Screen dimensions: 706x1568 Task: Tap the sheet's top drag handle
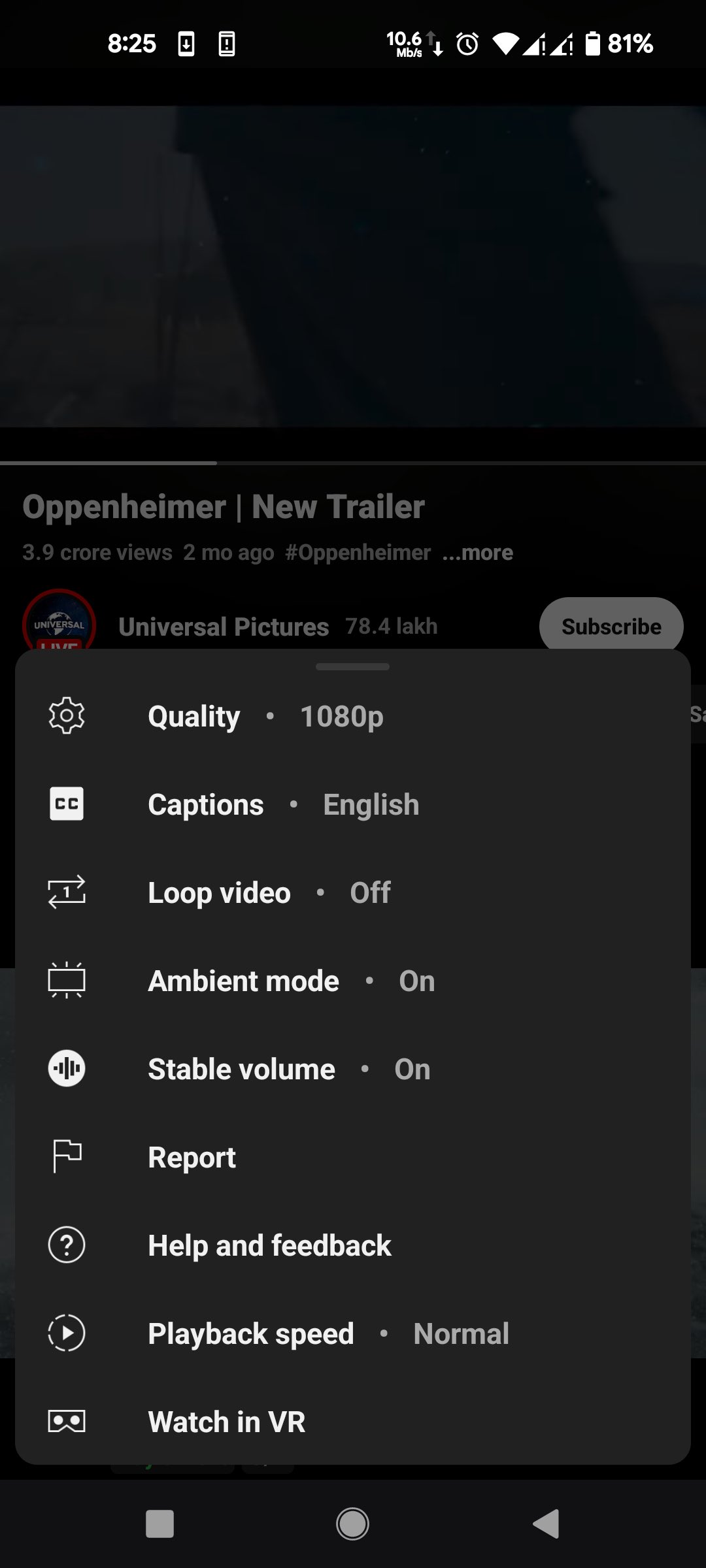point(352,666)
